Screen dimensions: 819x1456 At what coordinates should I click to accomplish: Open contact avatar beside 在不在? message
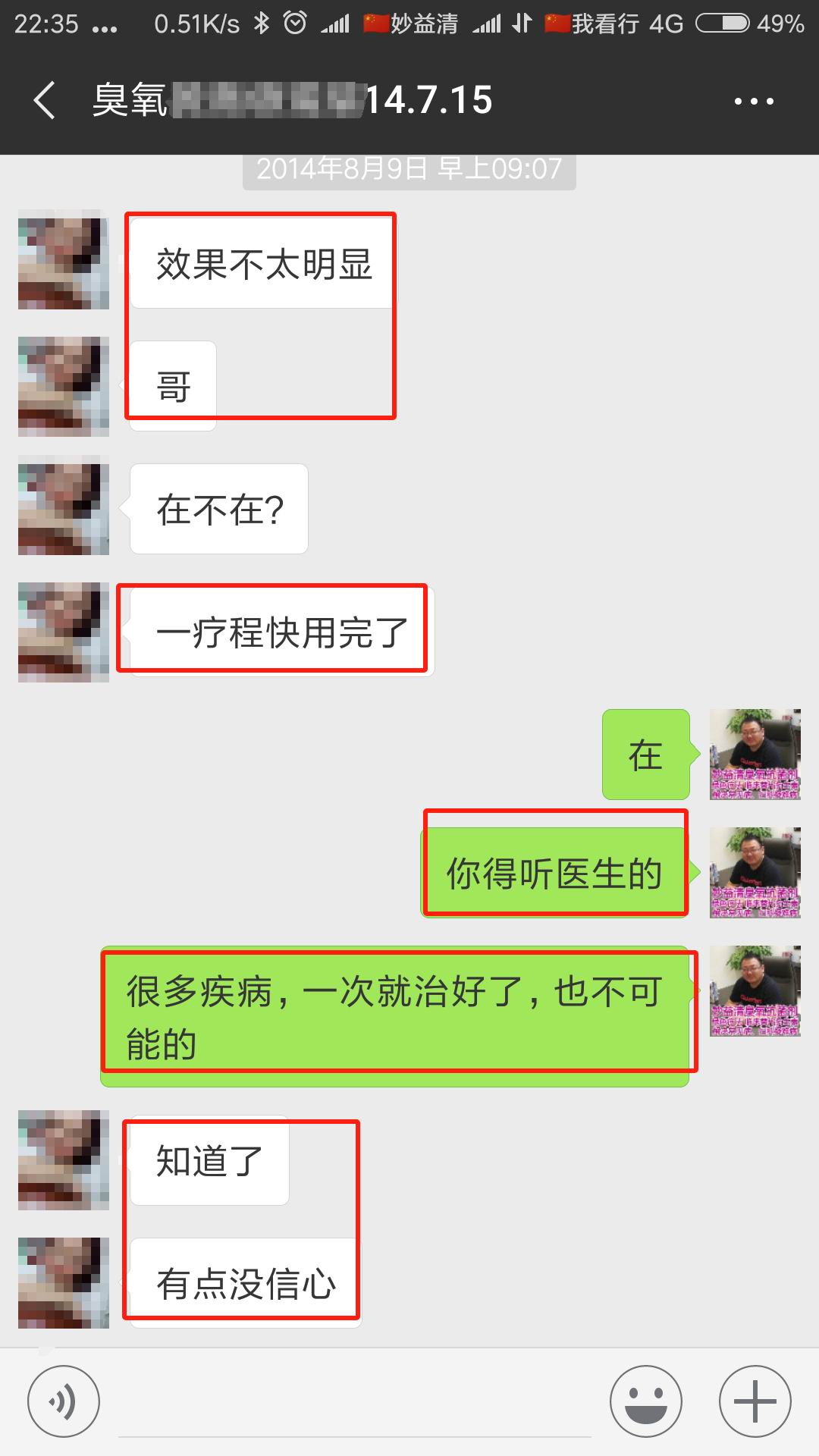(64, 505)
